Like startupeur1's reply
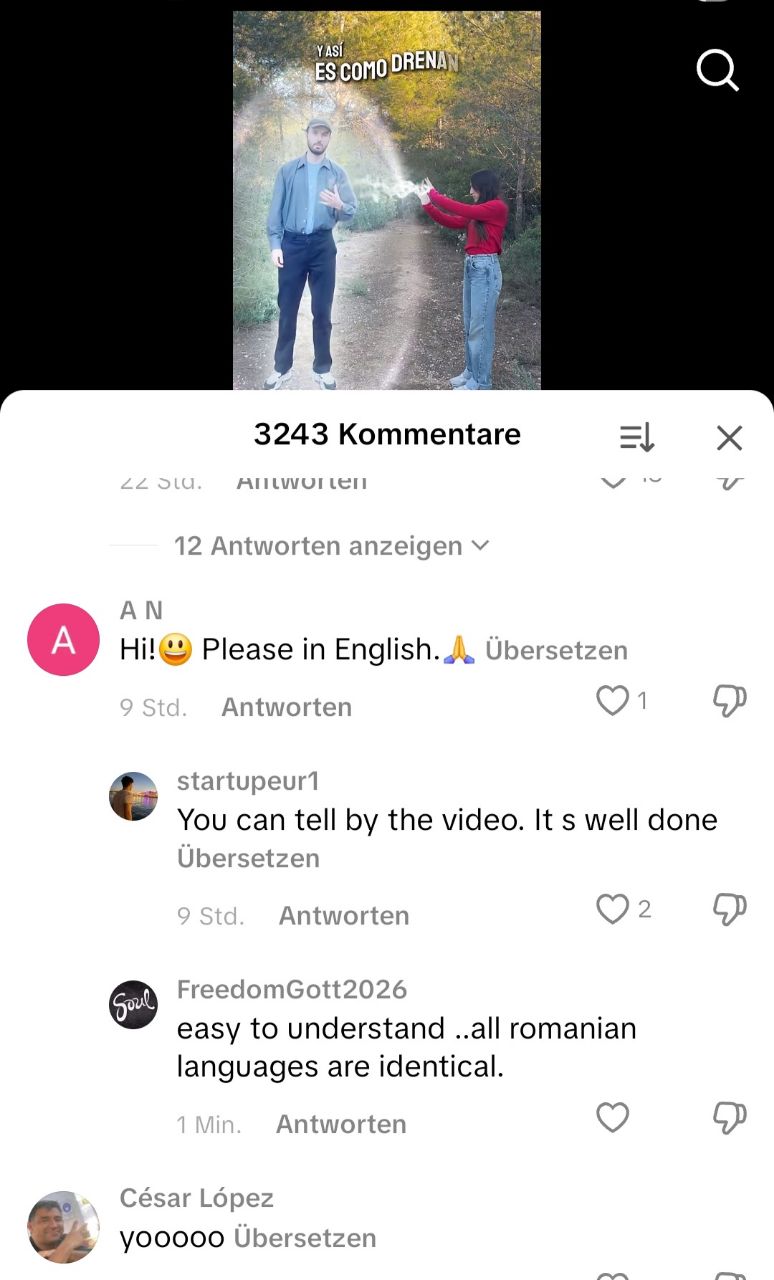Screen dimensions: 774x1280 click(x=612, y=909)
